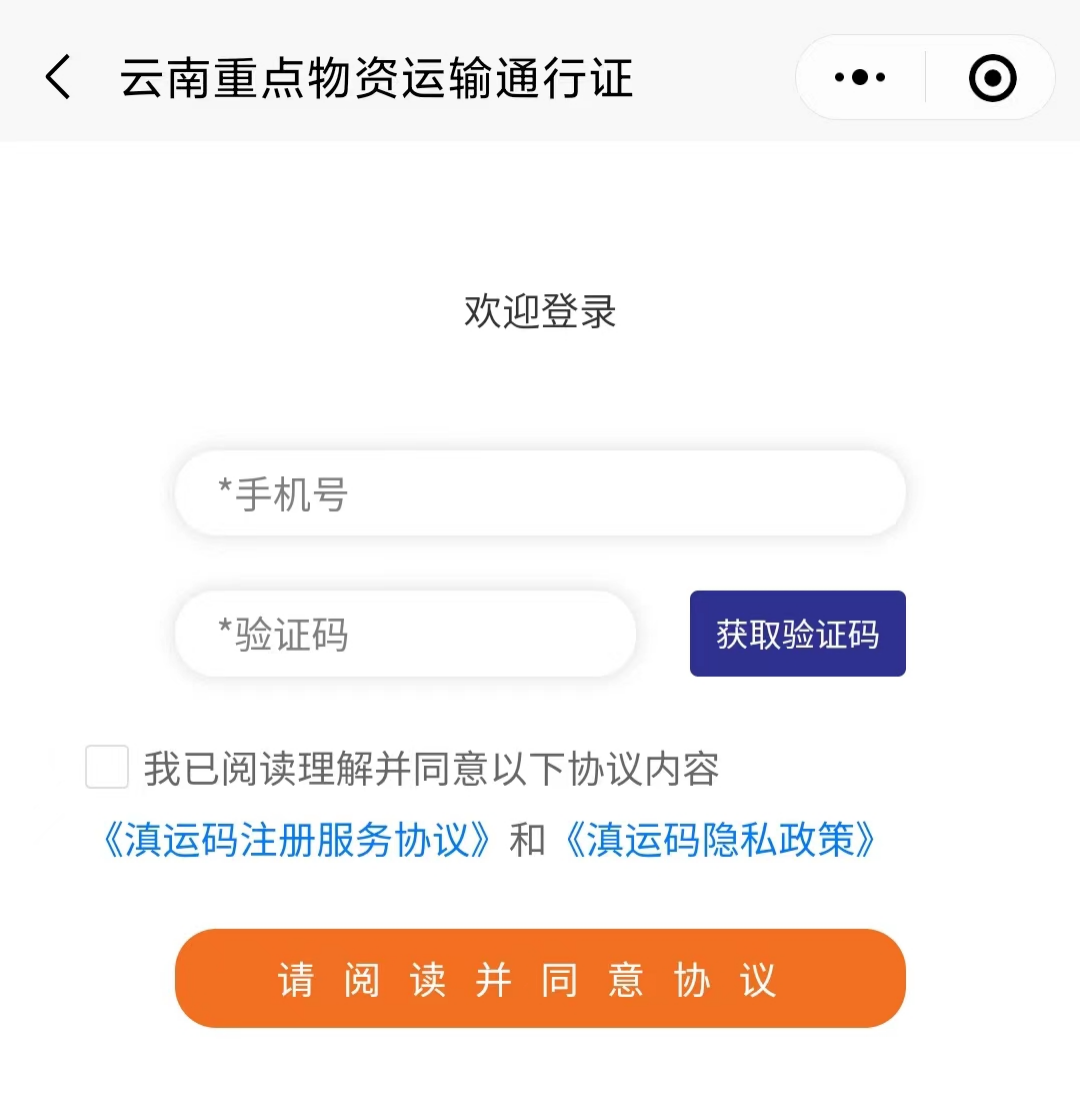Screen dimensions: 1080x1116
Task: Go back using the header arrow
Action: click(59, 78)
